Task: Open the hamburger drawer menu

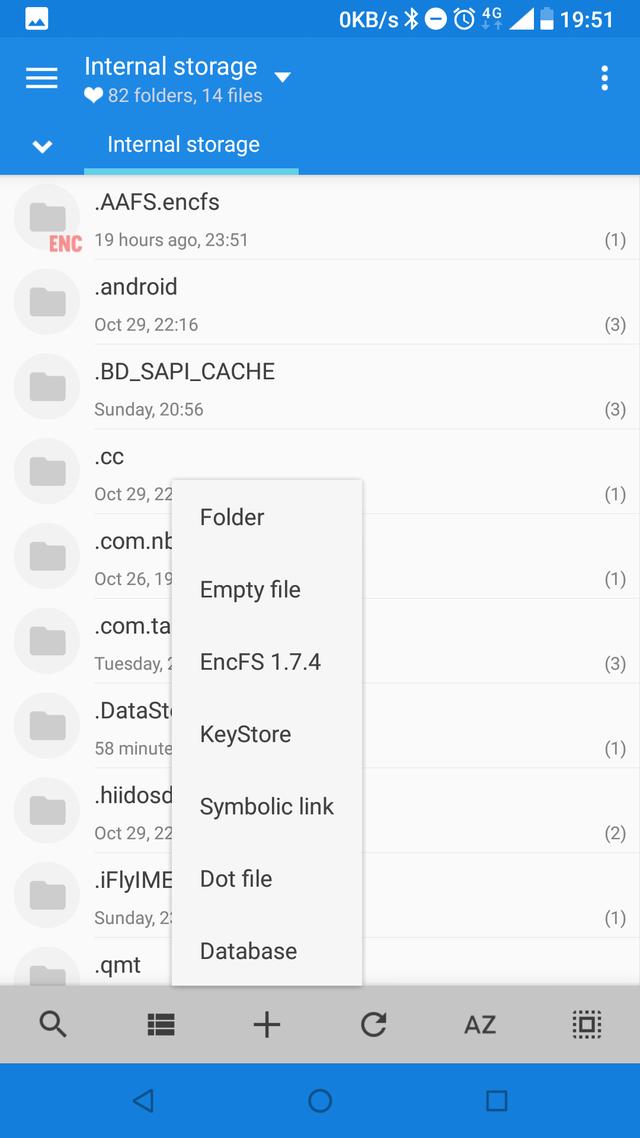Action: pyautogui.click(x=42, y=78)
